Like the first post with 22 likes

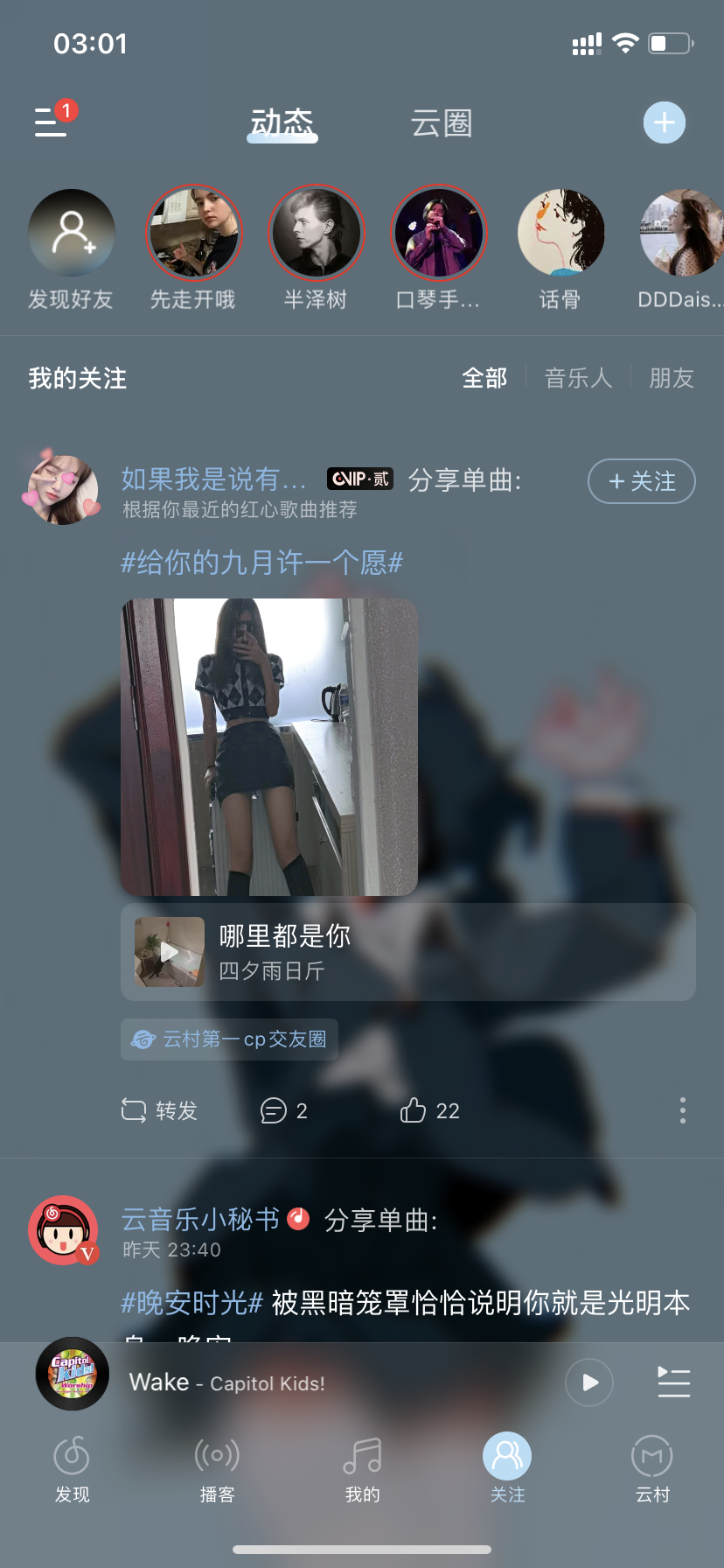click(429, 1110)
